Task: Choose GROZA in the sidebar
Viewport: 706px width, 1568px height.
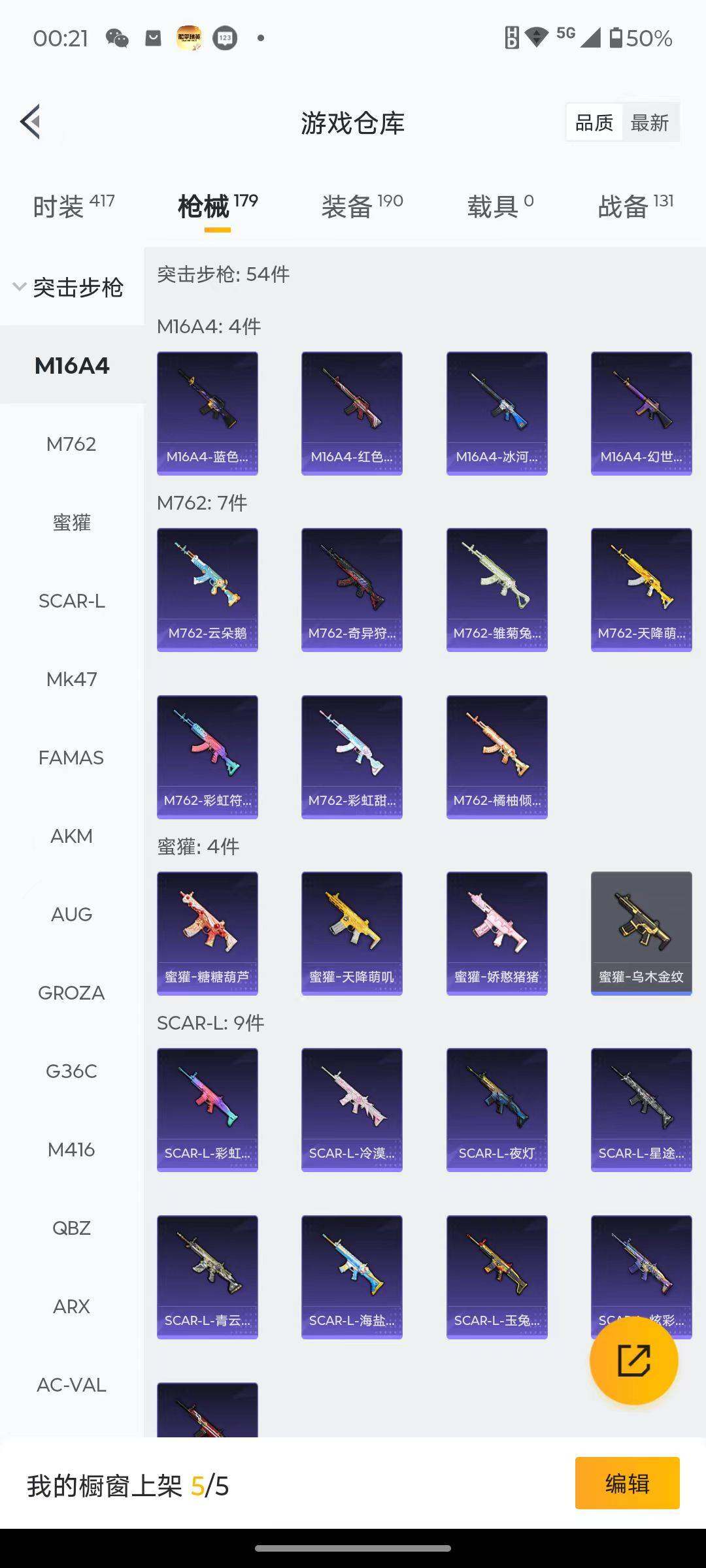Action: [x=71, y=993]
